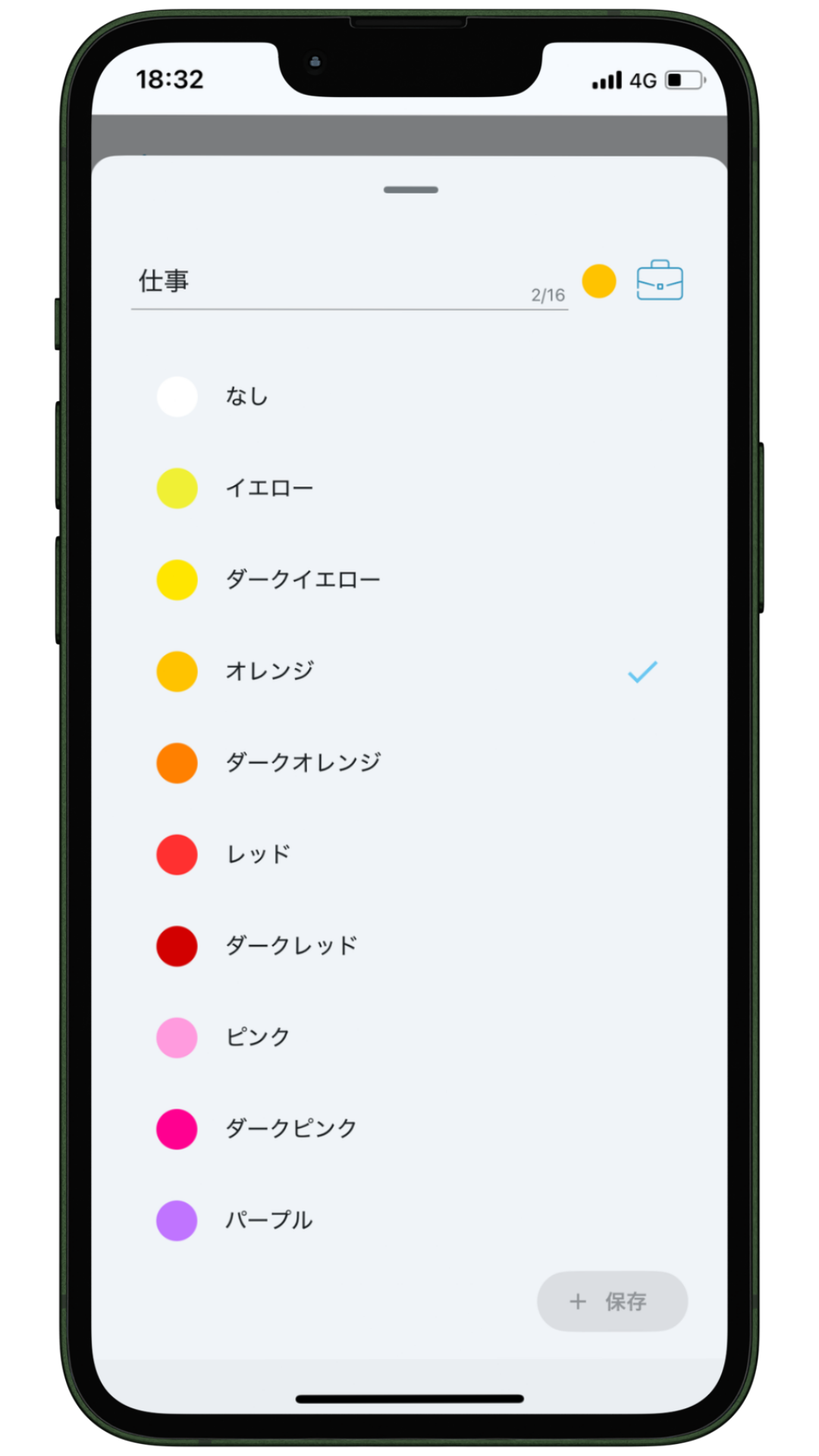The height and width of the screenshot is (1456, 819).
Task: Tap the 保存 save button
Action: pyautogui.click(x=612, y=1301)
